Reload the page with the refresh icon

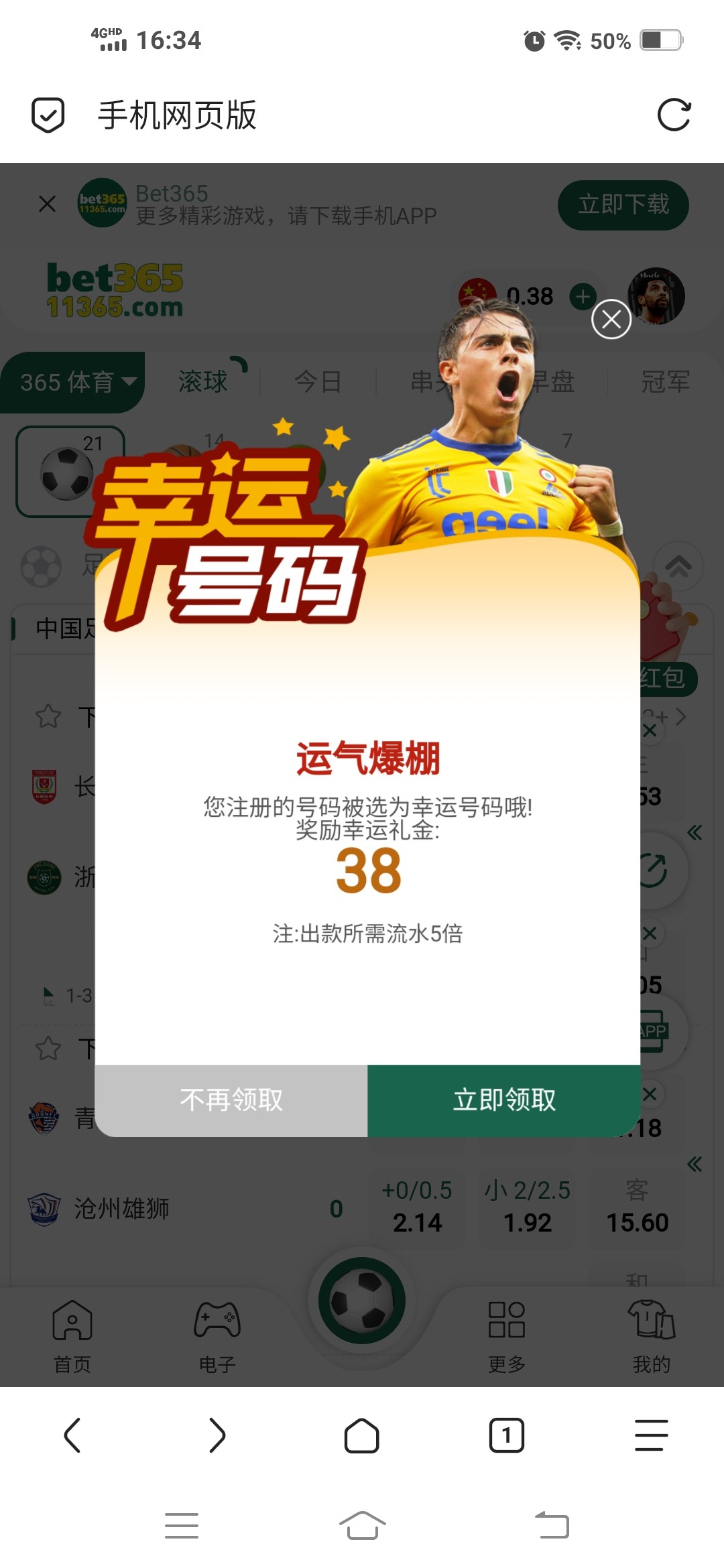click(x=674, y=115)
